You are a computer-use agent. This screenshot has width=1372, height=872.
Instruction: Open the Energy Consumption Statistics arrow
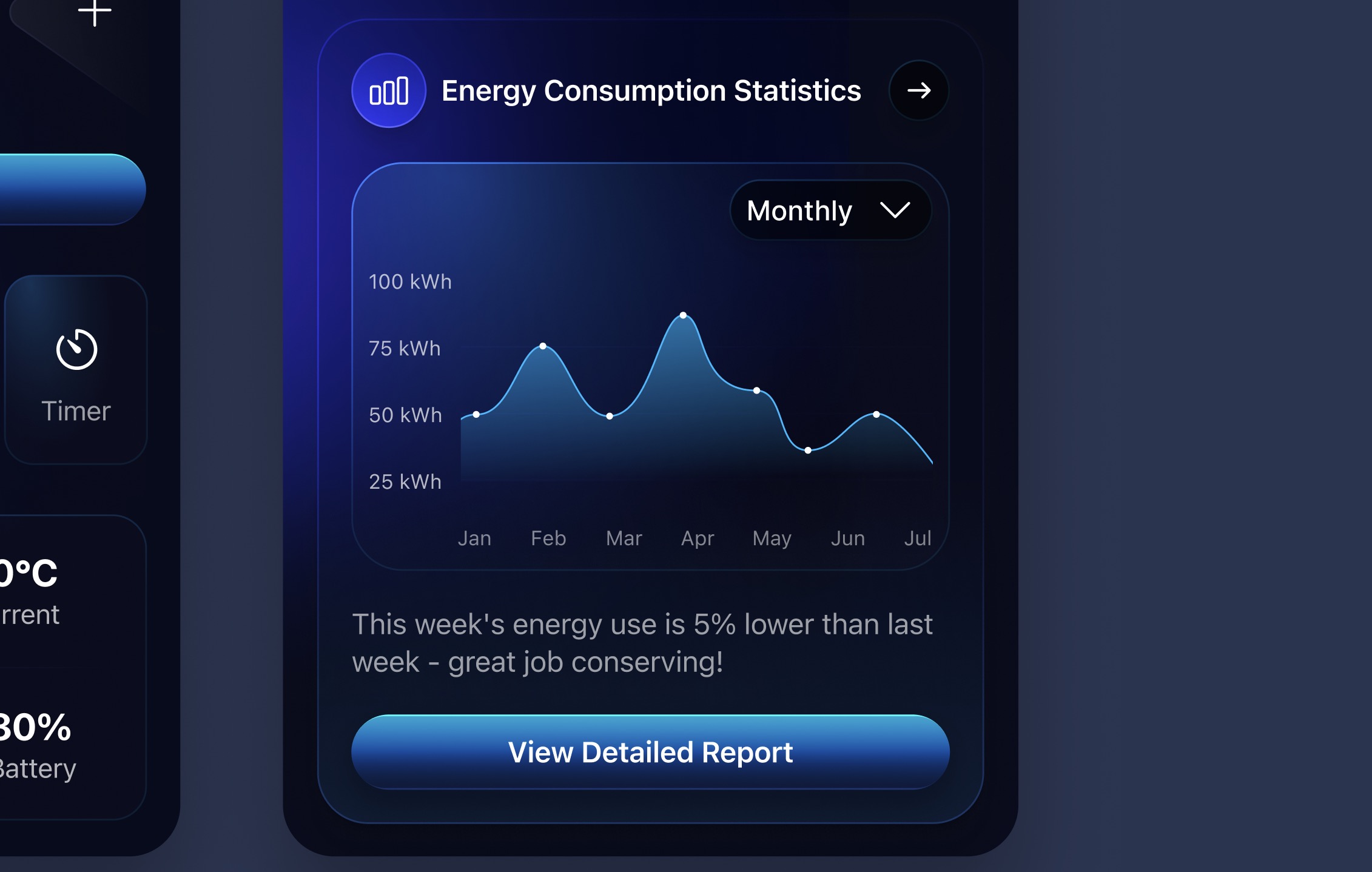tap(918, 90)
